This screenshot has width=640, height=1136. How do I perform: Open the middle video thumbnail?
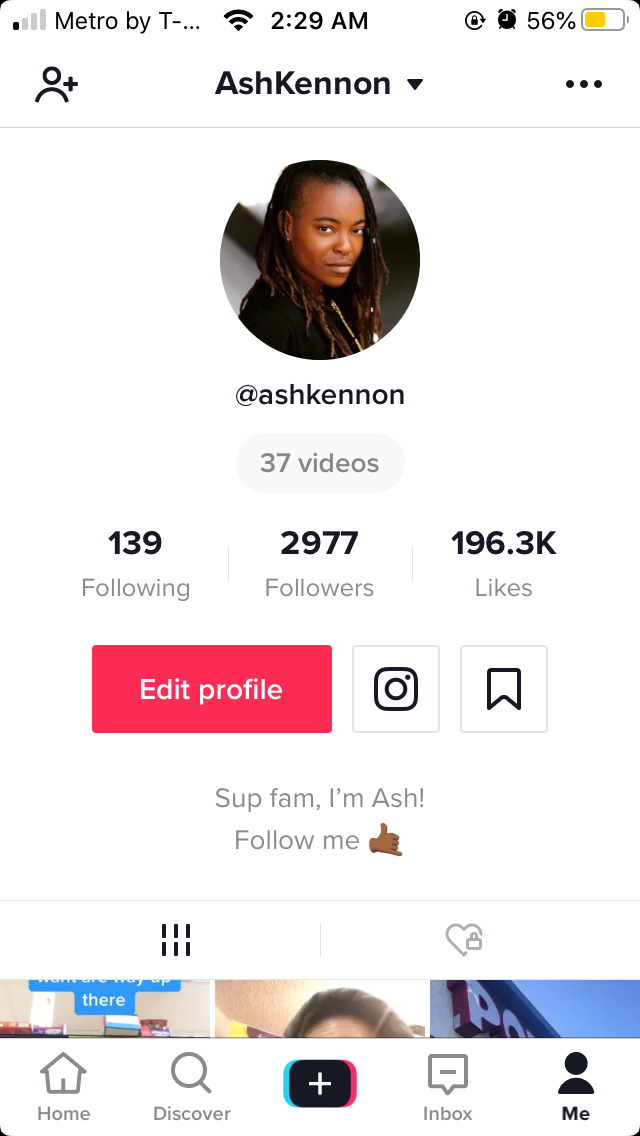point(320,1008)
